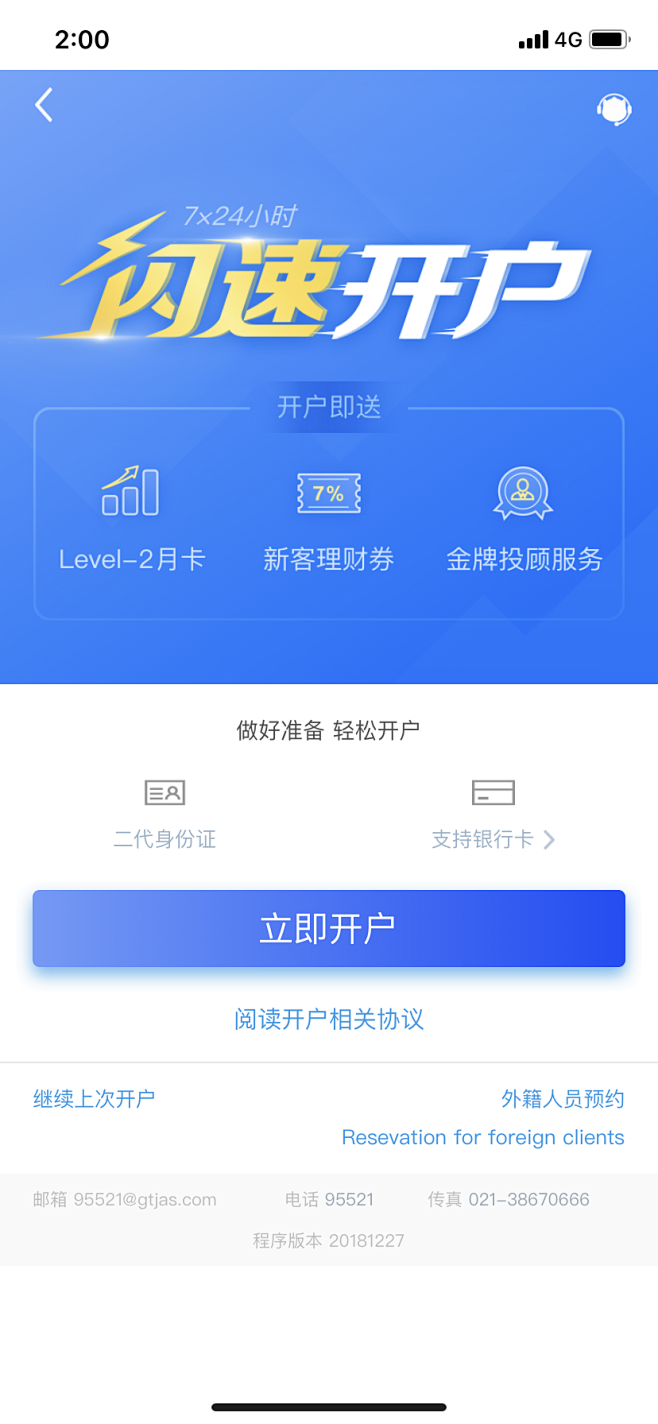View 支持银行卡 list
The image size is (658, 1424).
(493, 839)
